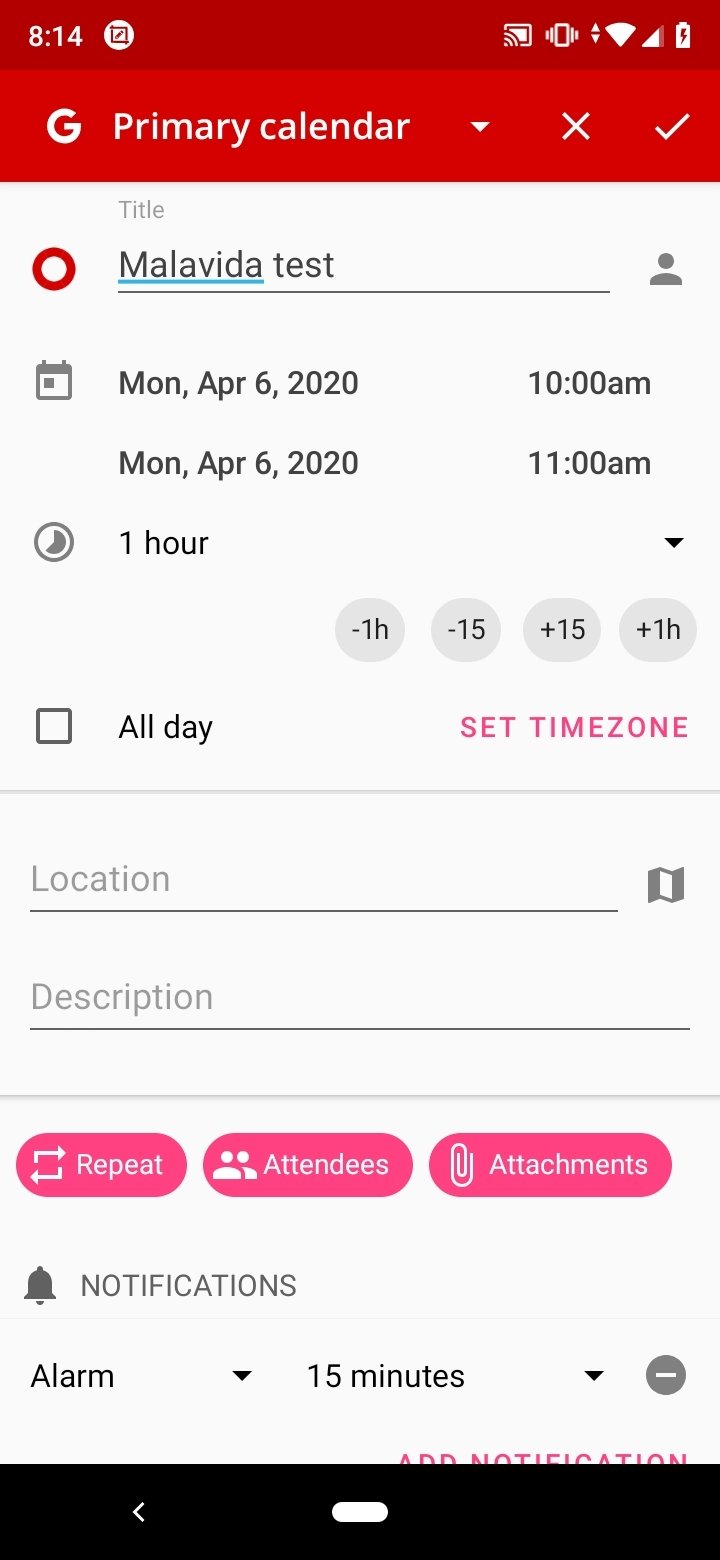
Task: Add notes in the Description field
Action: (360, 1000)
